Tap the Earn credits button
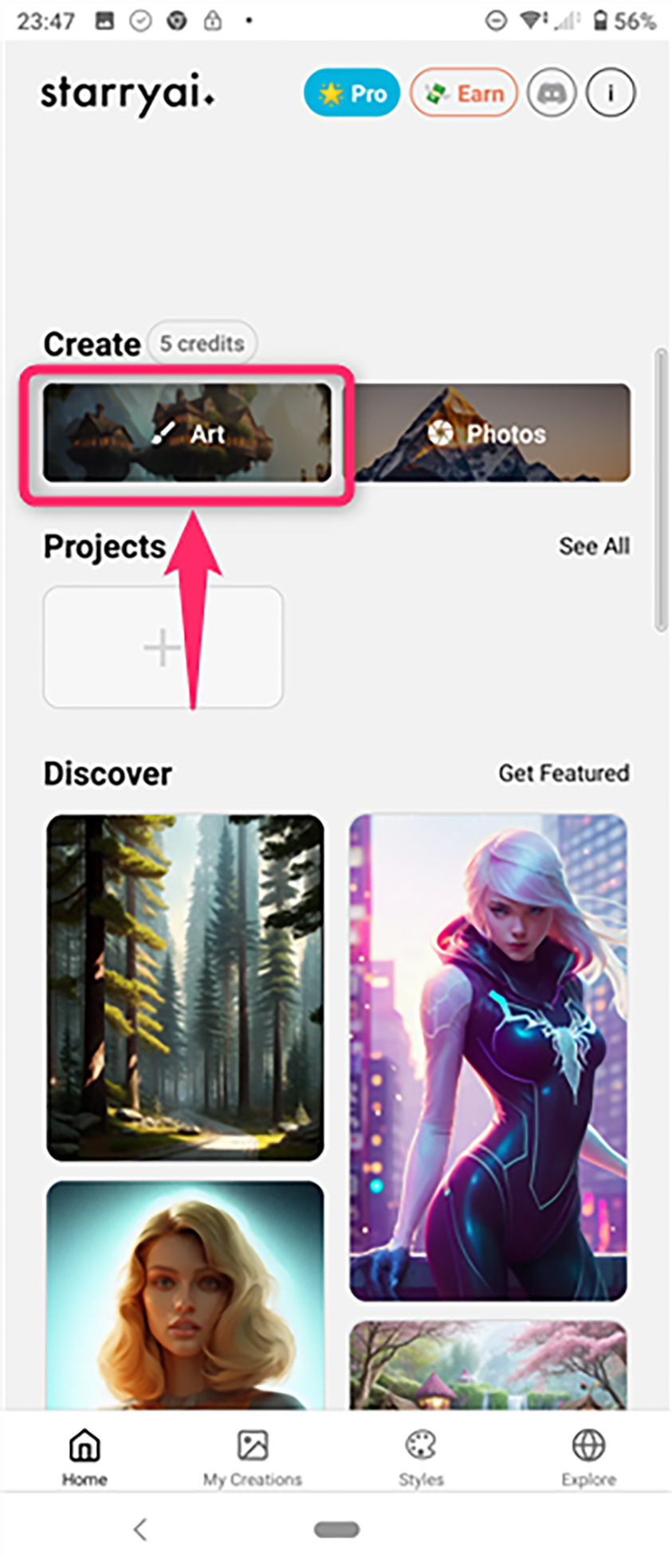672x1568 pixels. [x=463, y=93]
